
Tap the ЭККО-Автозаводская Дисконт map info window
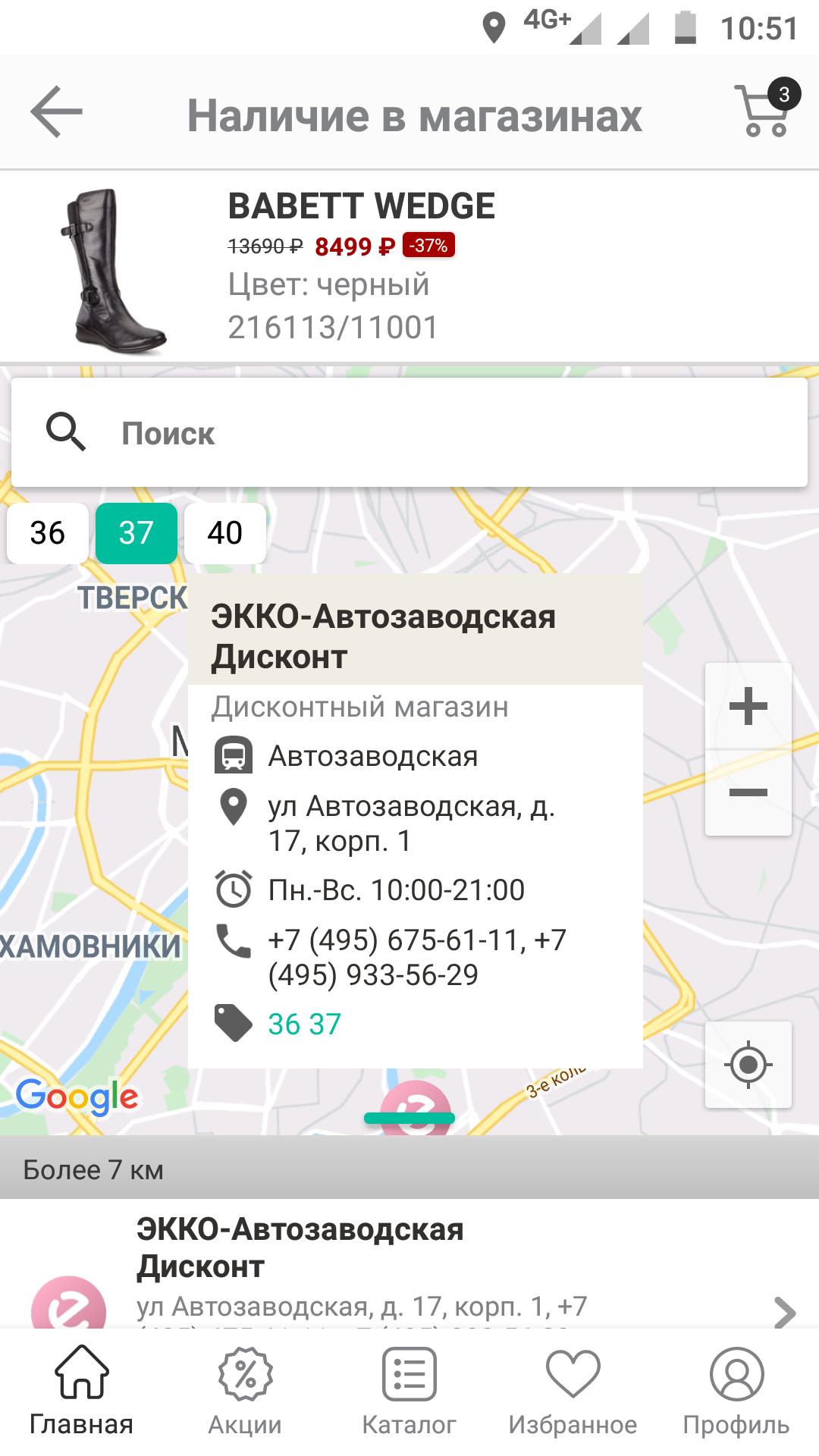[415, 819]
